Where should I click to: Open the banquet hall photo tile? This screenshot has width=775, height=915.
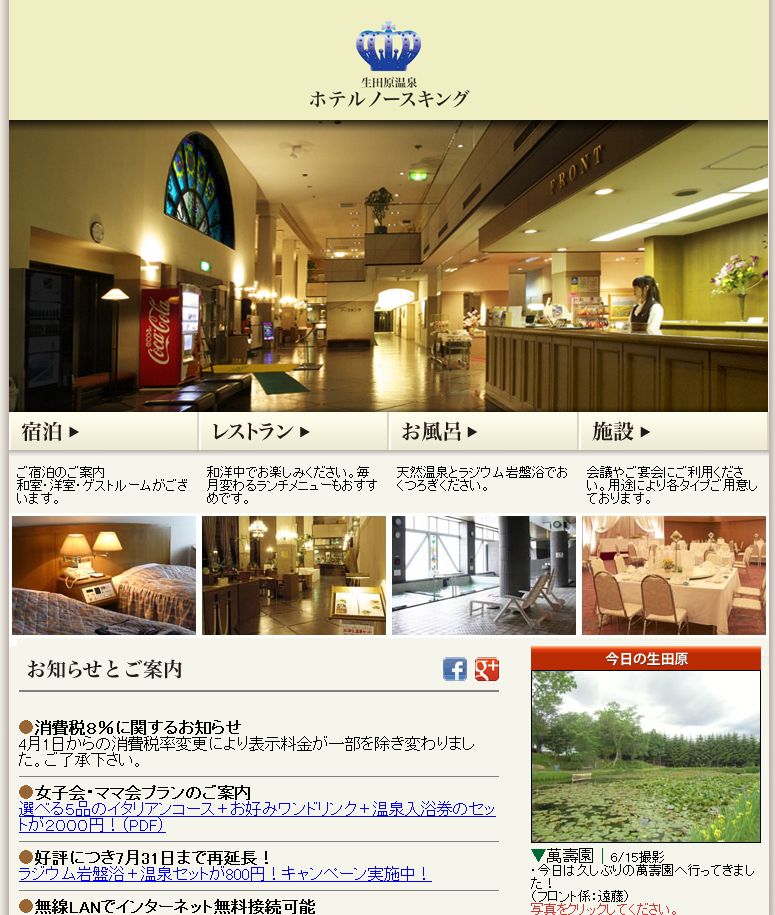(x=674, y=575)
